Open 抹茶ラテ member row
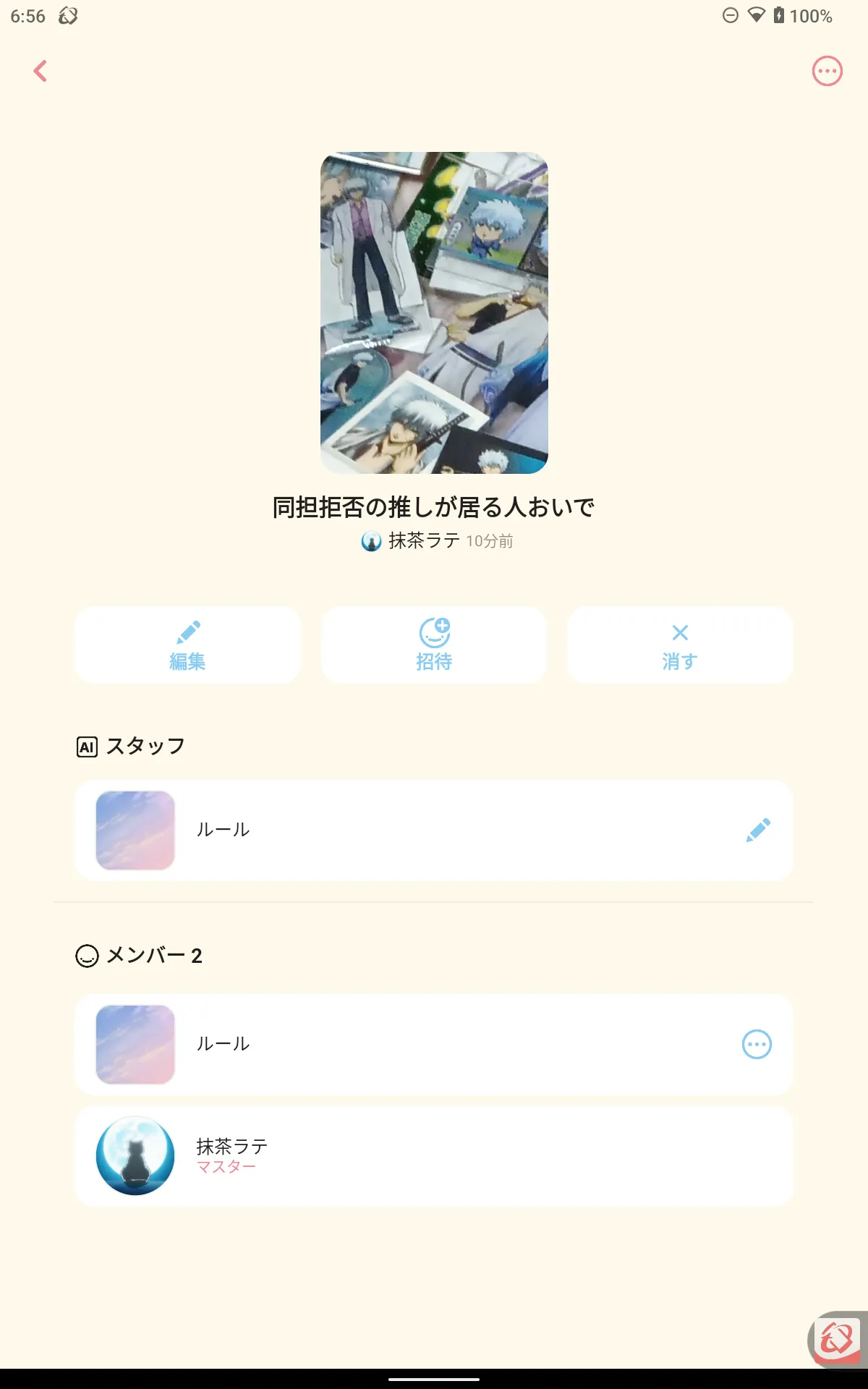The height and width of the screenshot is (1389, 868). point(434,1155)
